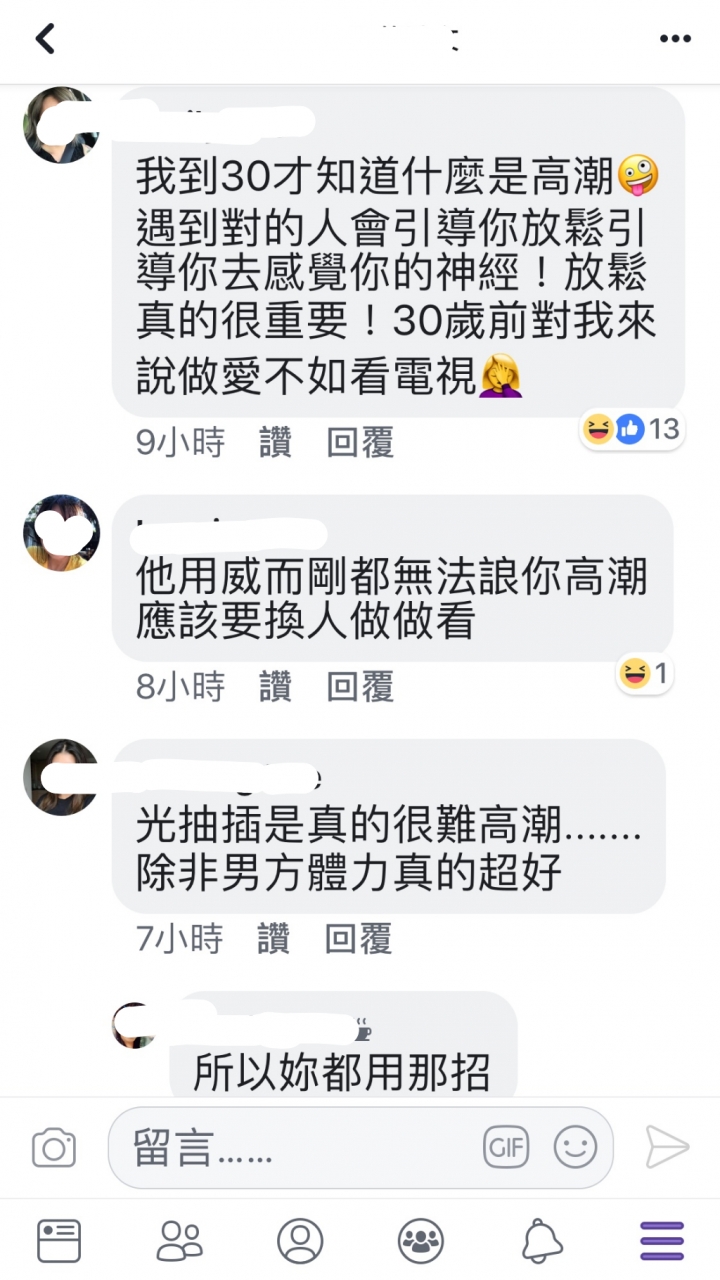The width and height of the screenshot is (720, 1280).
Task: Like the comment posted 9小時 ago
Action: [x=275, y=442]
